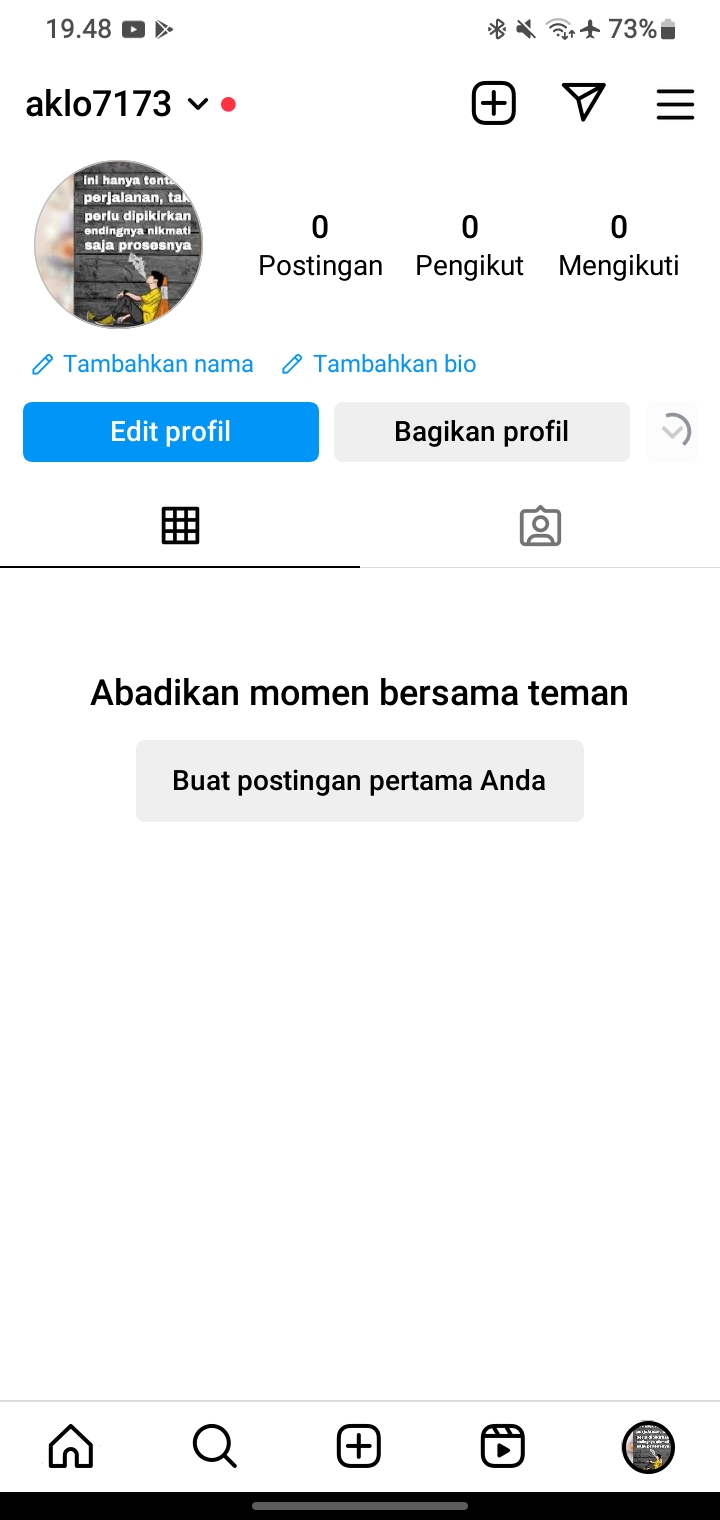720x1520 pixels.
Task: Go to the Home feed
Action: click(x=71, y=1446)
